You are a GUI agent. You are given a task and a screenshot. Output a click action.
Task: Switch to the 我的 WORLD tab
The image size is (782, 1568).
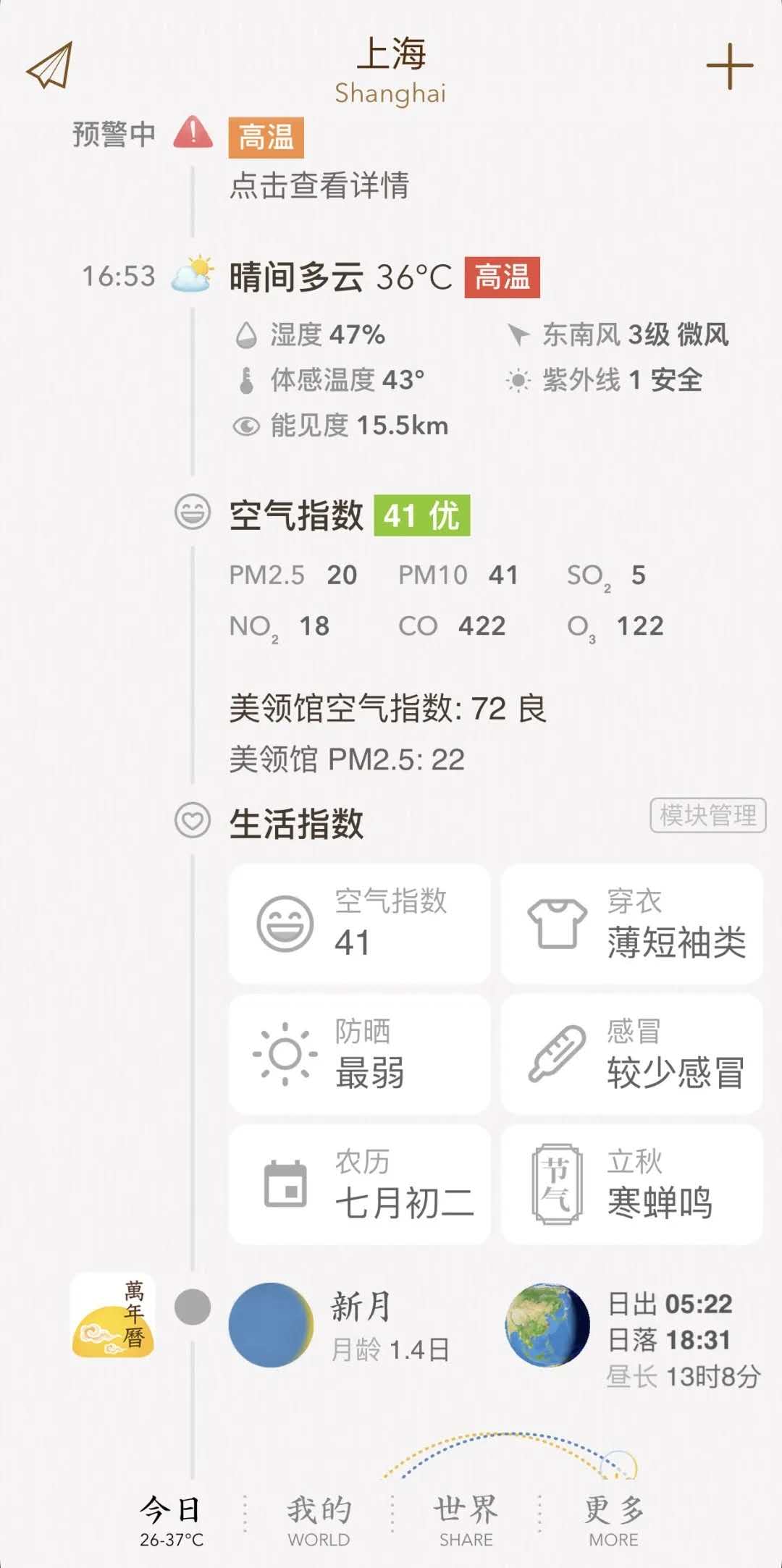point(319,1520)
